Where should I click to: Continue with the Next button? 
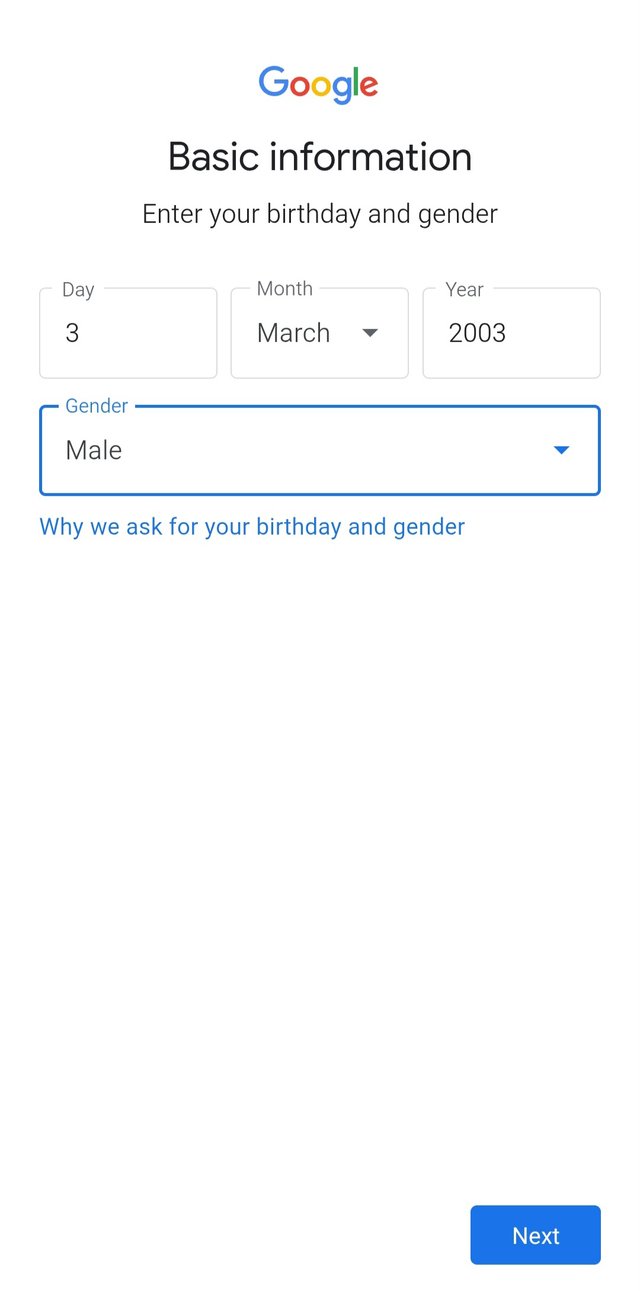535,1235
